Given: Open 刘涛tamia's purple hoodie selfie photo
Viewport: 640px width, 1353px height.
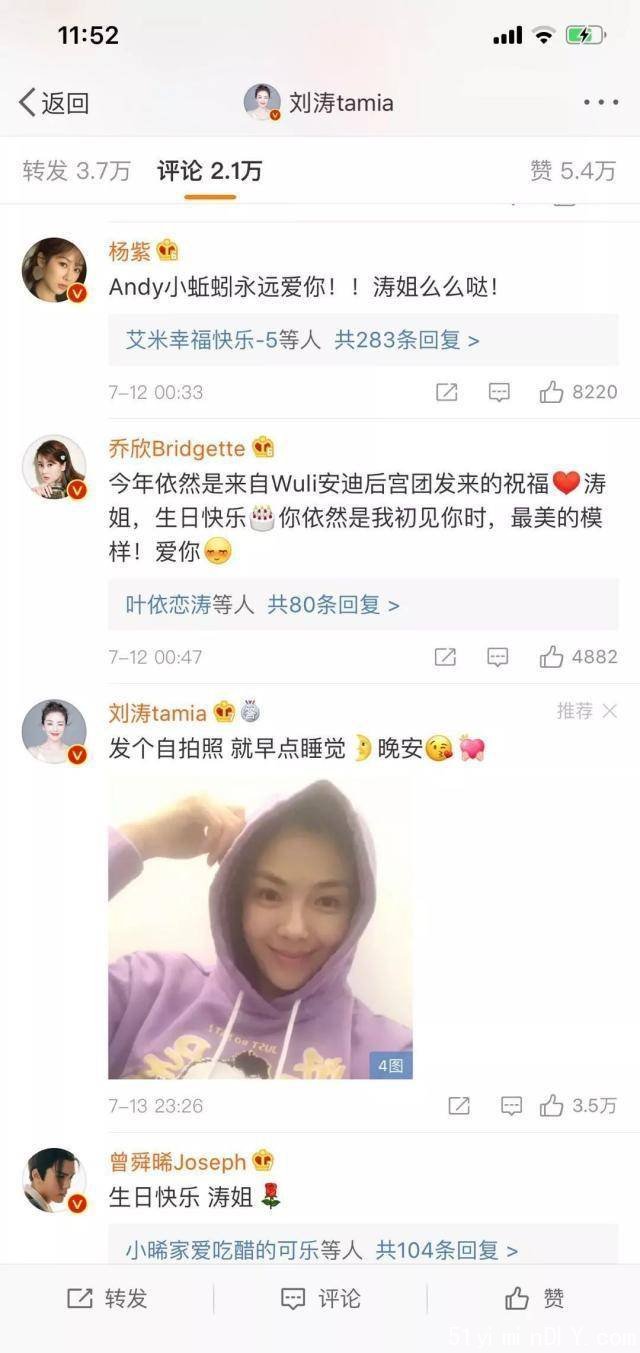Looking at the screenshot, I should pos(260,929).
